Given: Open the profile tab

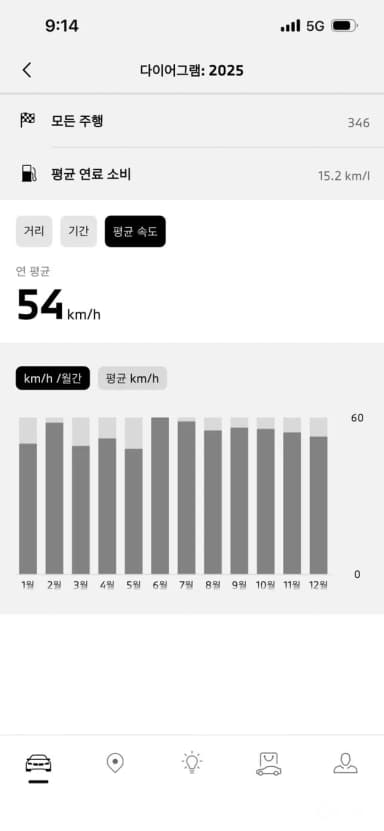Looking at the screenshot, I should (x=345, y=763).
